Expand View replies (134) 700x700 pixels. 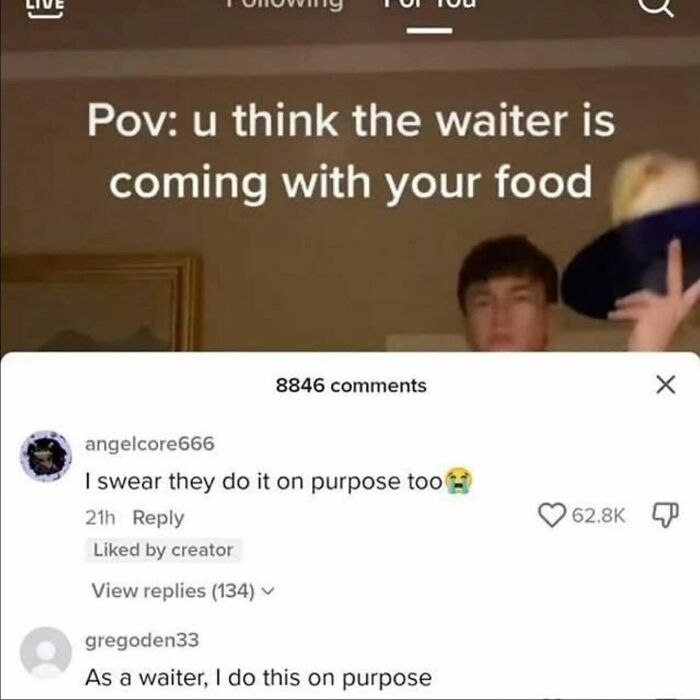(x=181, y=590)
